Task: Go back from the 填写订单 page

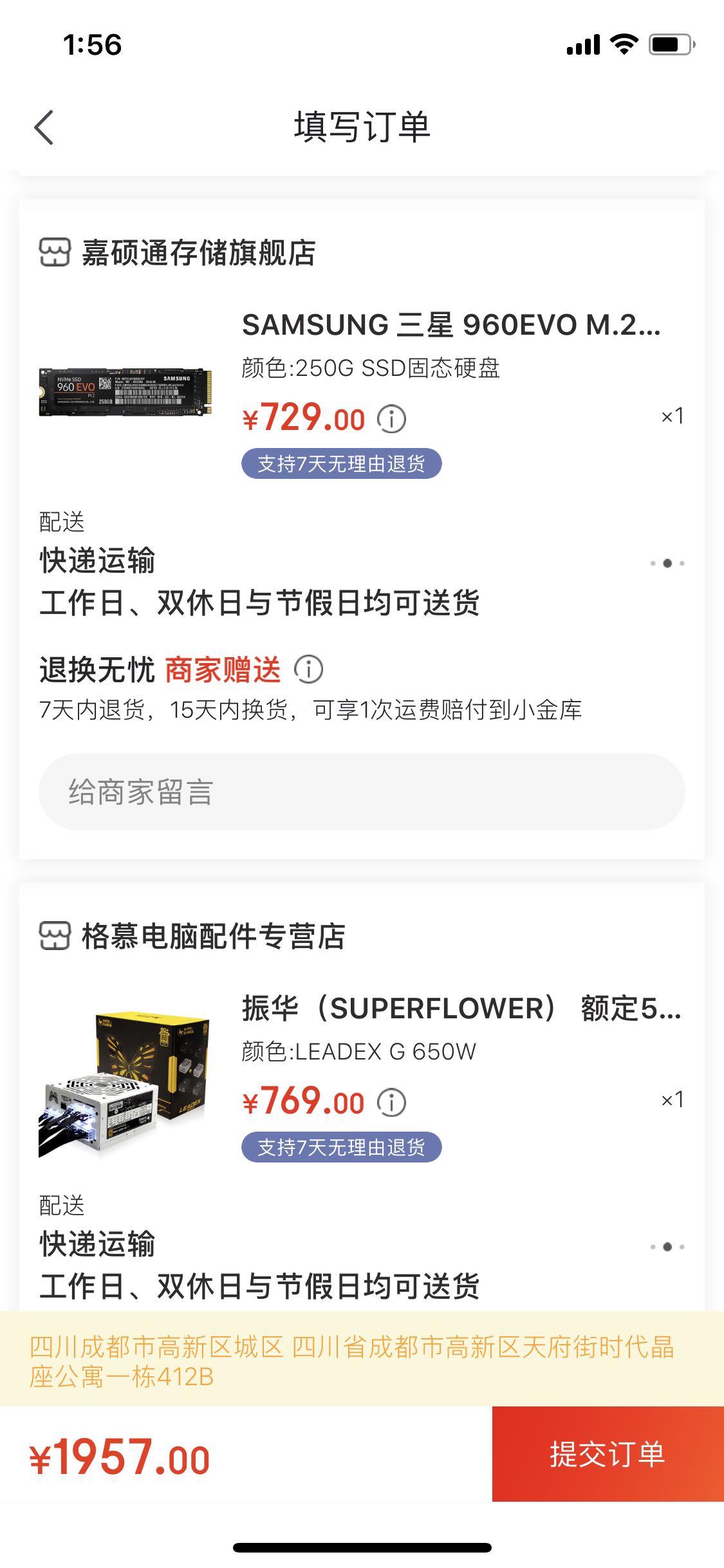Action: (x=44, y=127)
